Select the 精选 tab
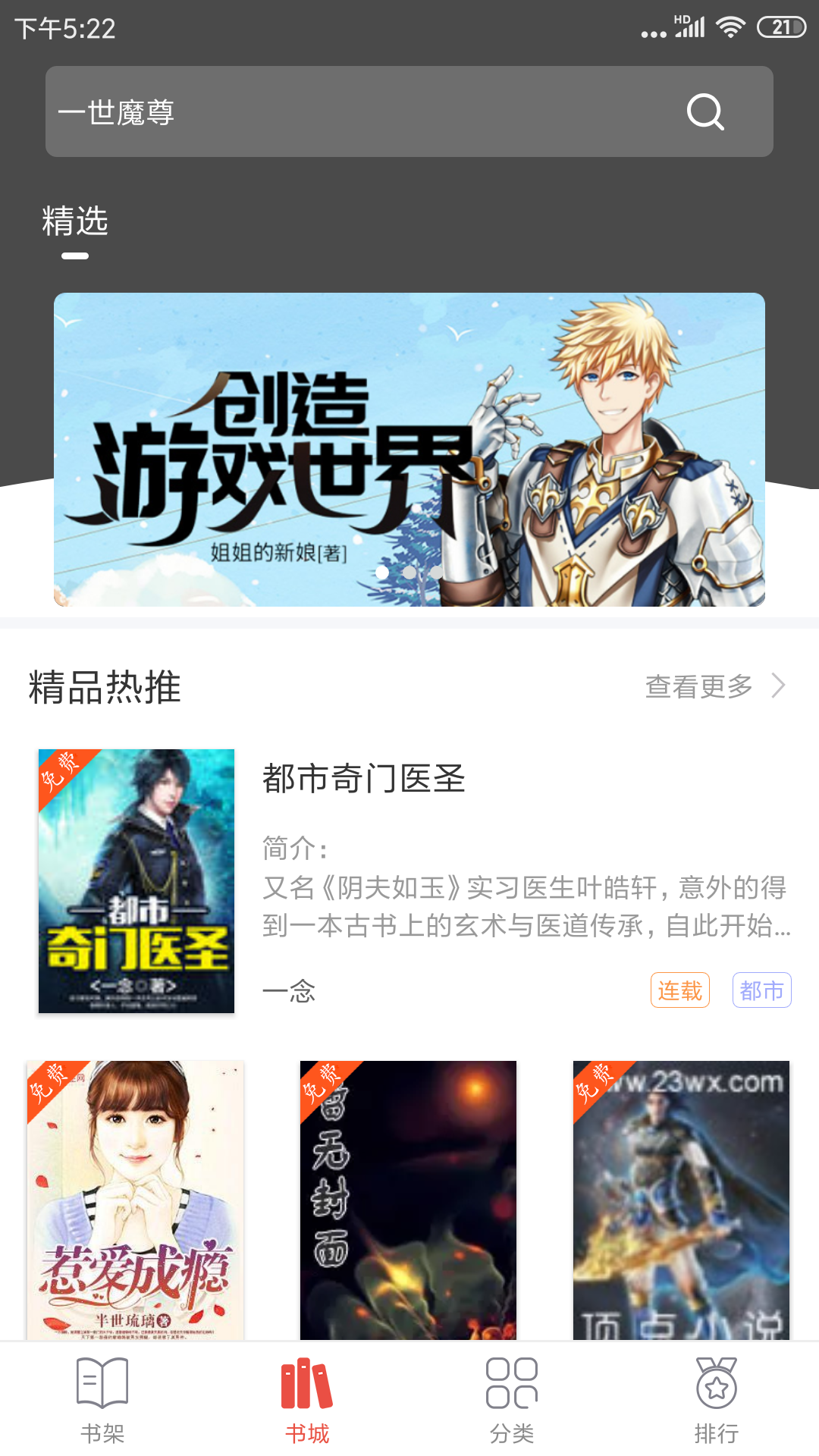Image resolution: width=819 pixels, height=1456 pixels. coord(75,221)
